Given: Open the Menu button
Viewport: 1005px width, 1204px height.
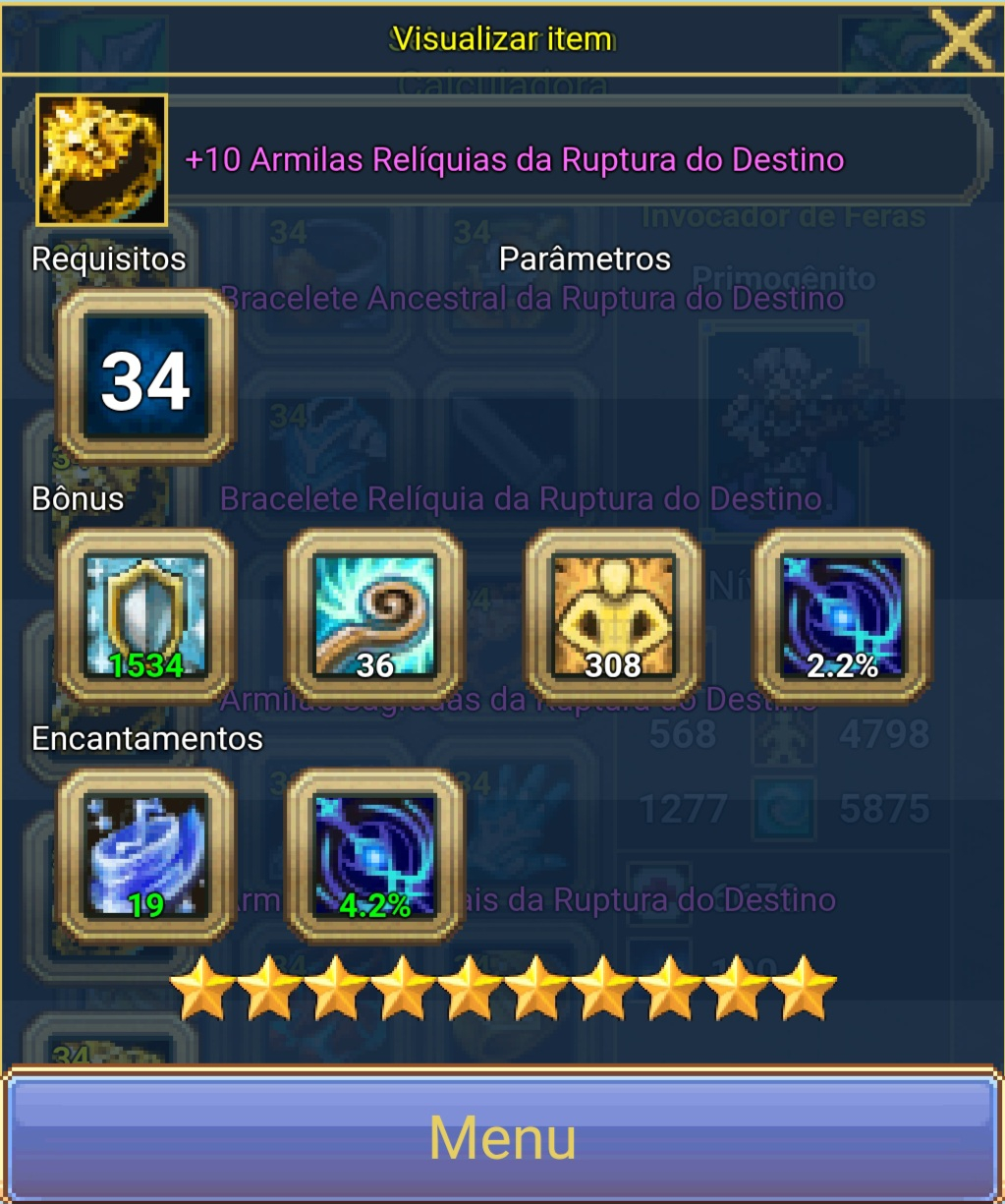Looking at the screenshot, I should click(502, 1138).
